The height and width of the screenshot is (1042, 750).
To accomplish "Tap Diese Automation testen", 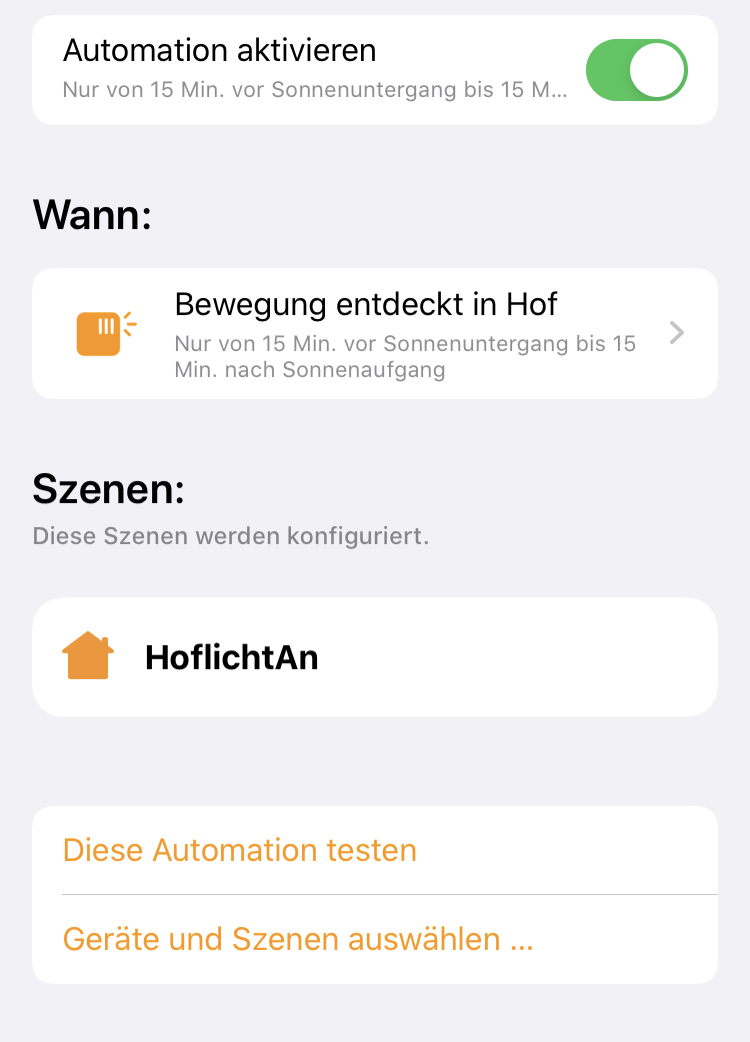I will point(240,850).
